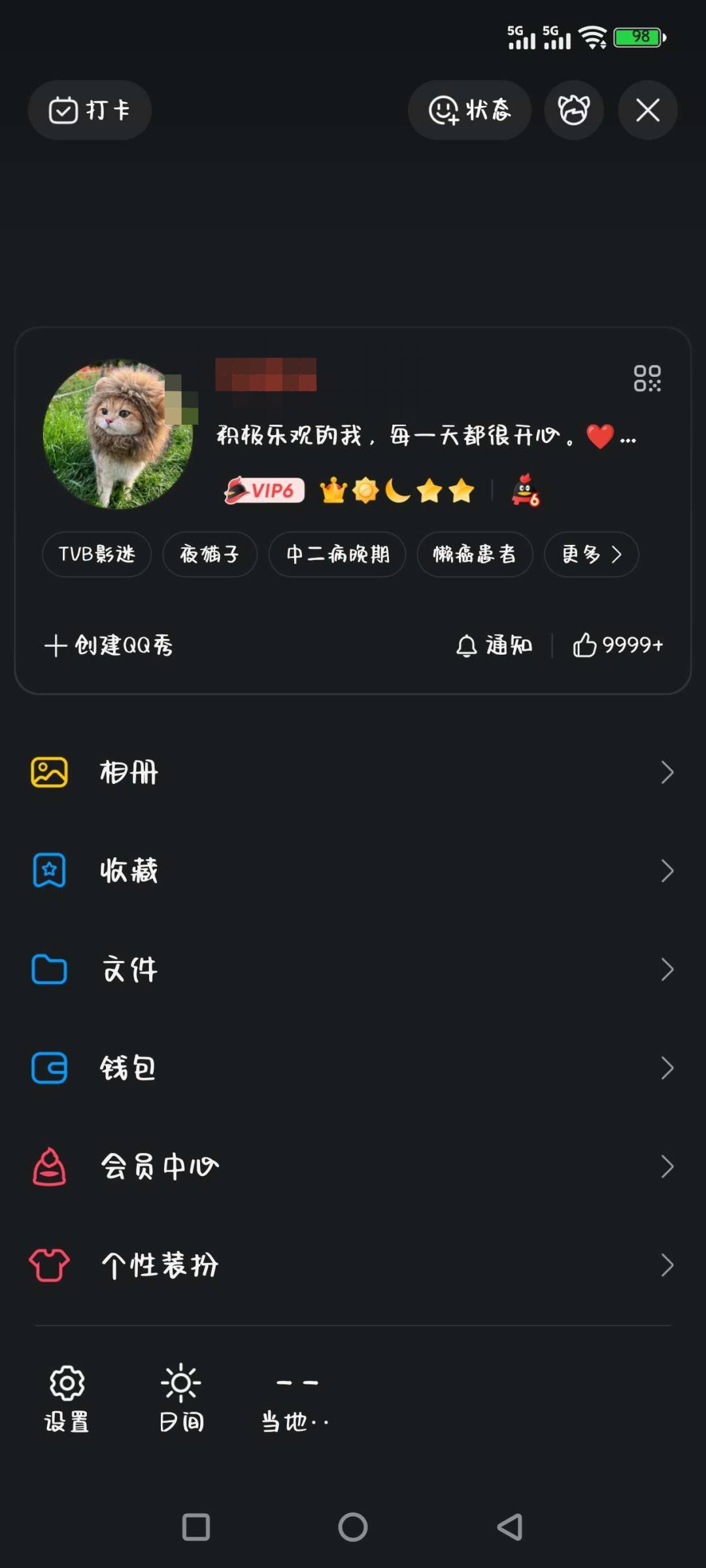The image size is (706, 1568).
Task: Open the 文件 files section
Action: 129,970
